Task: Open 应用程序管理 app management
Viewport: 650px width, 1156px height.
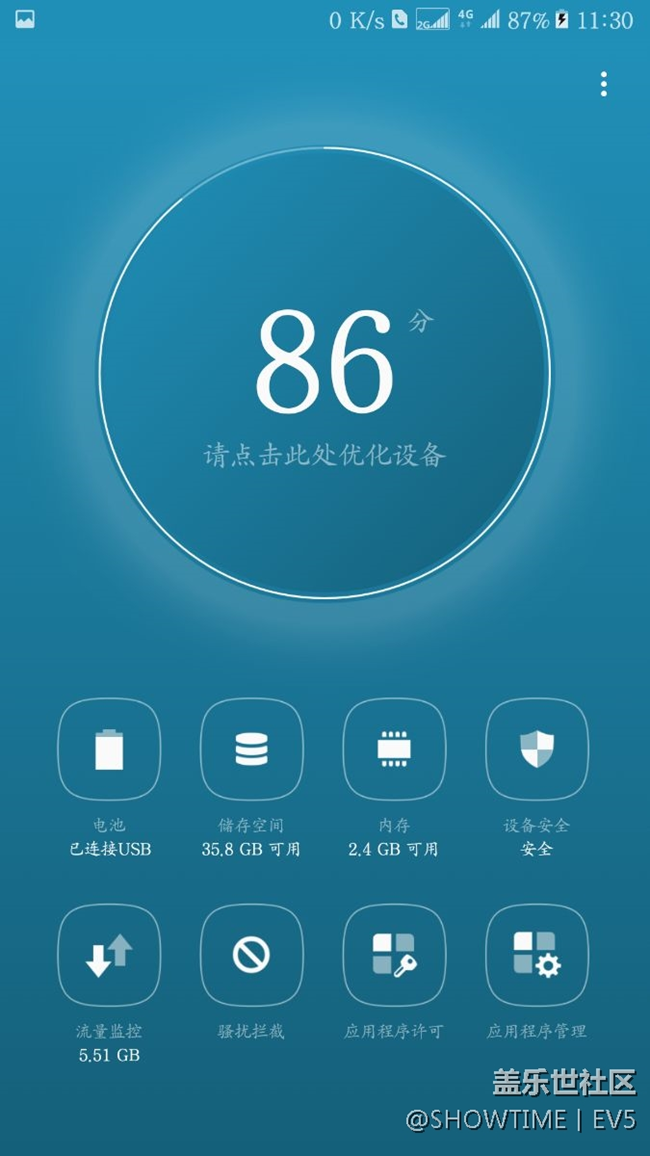Action: click(537, 955)
